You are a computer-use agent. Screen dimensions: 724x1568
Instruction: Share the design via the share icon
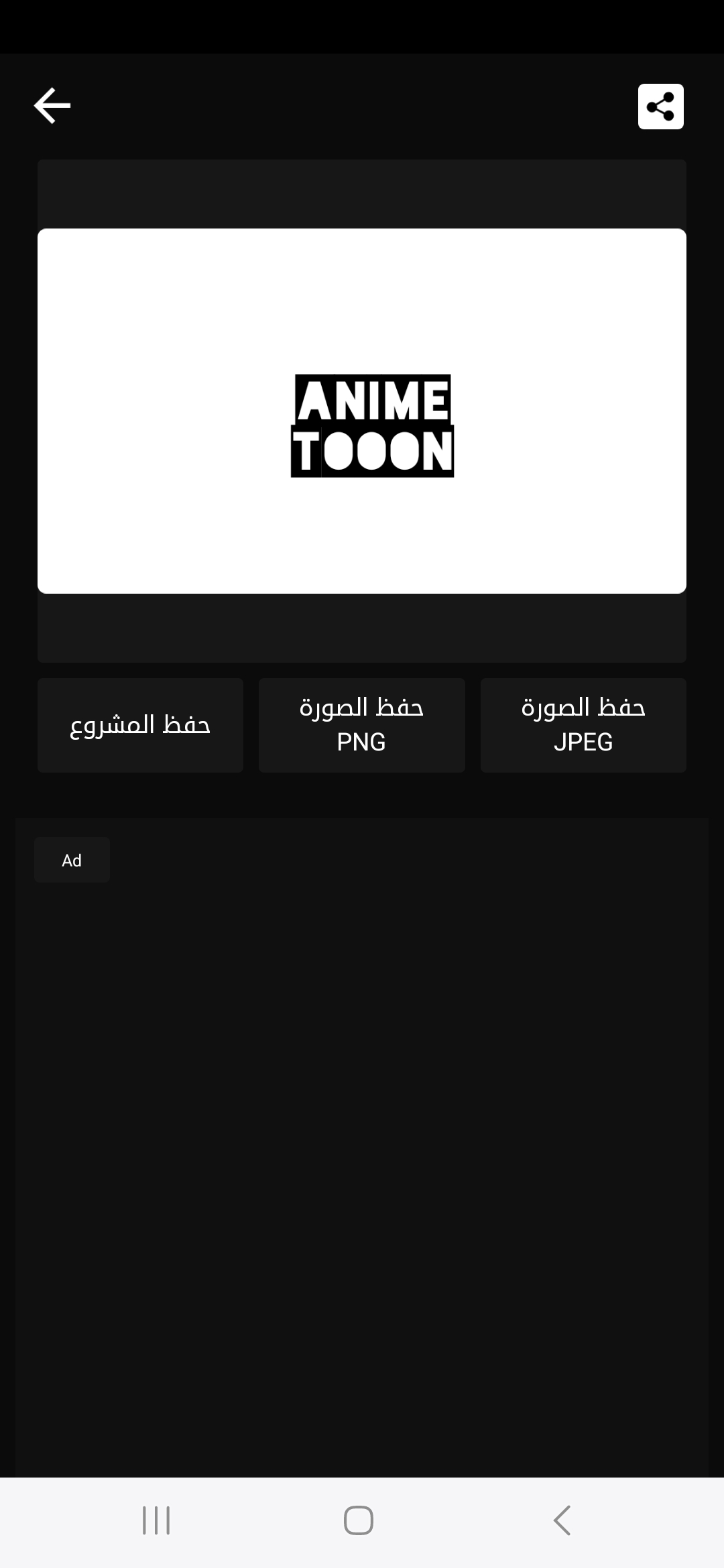tap(660, 107)
